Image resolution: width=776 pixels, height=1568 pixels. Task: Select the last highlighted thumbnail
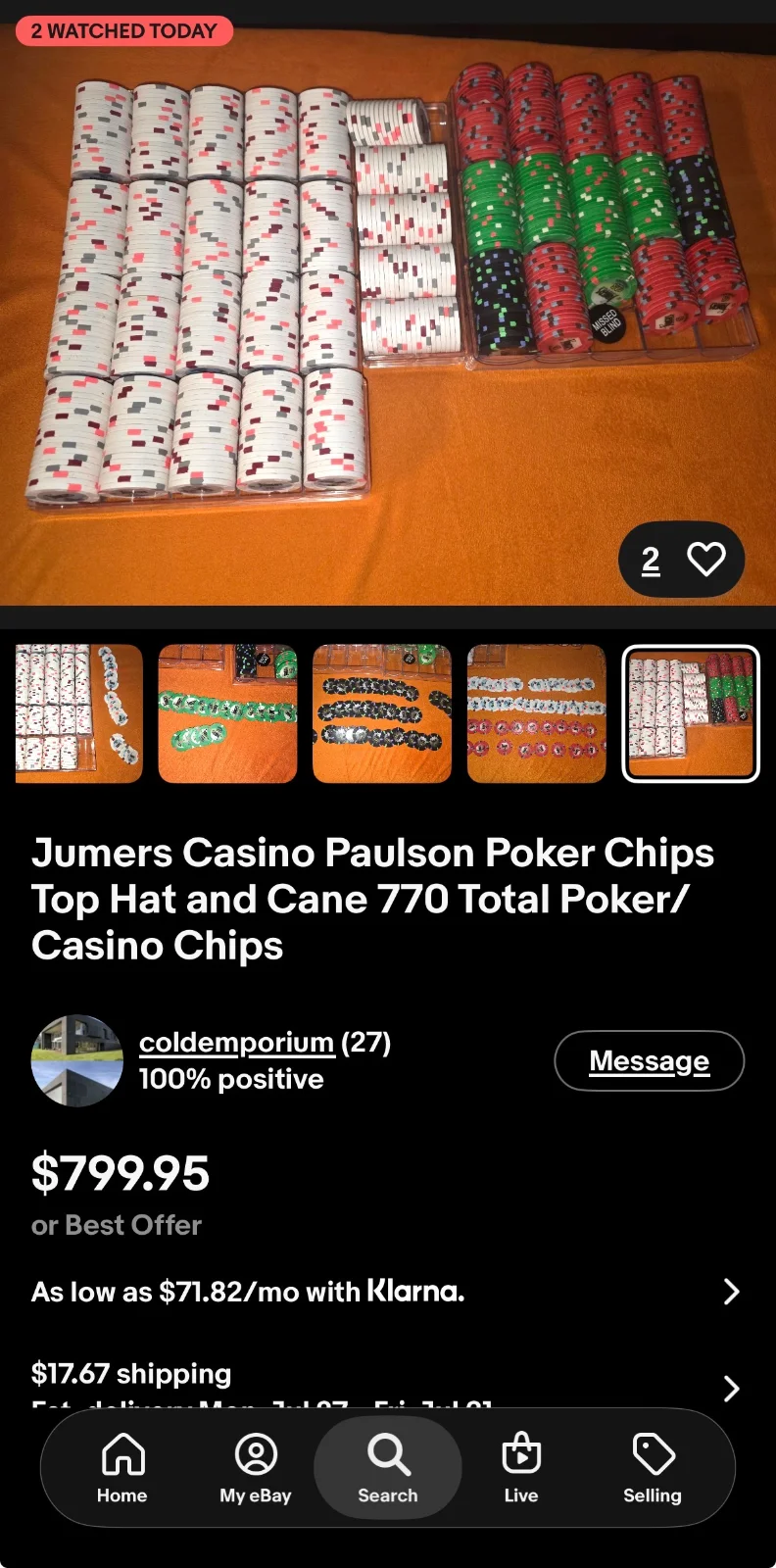[691, 713]
